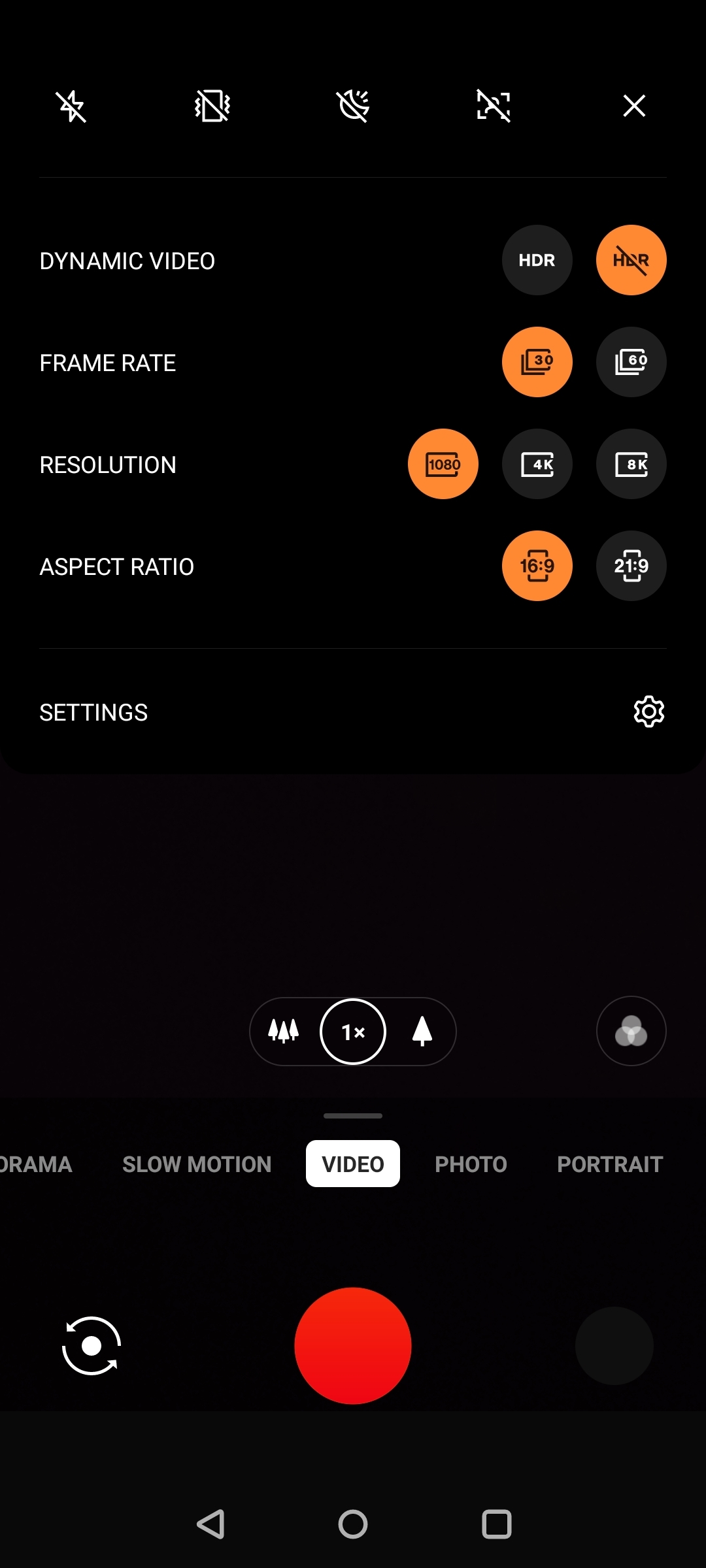
Task: Mute the microphone during recording
Action: click(353, 106)
